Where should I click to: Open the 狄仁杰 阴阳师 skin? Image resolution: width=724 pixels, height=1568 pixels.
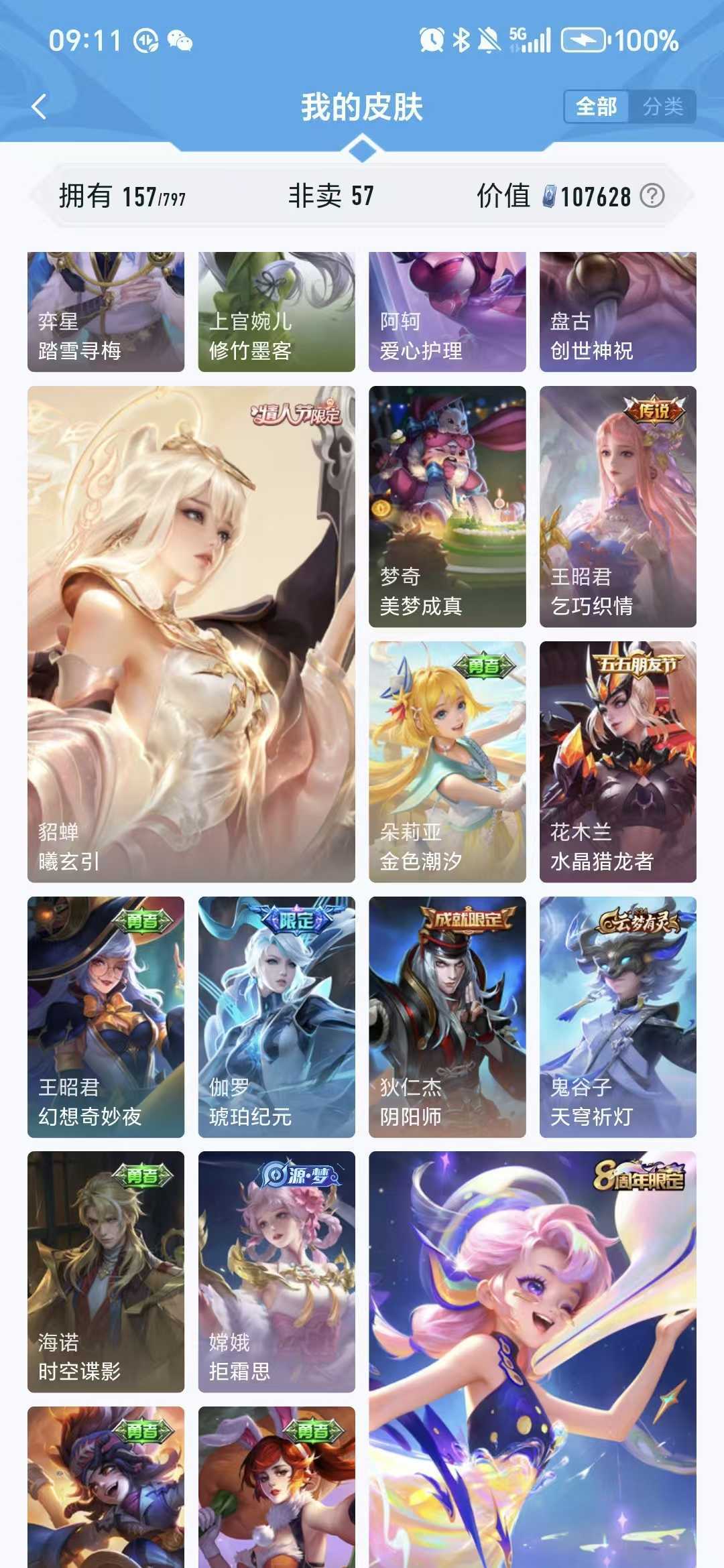[x=447, y=1017]
